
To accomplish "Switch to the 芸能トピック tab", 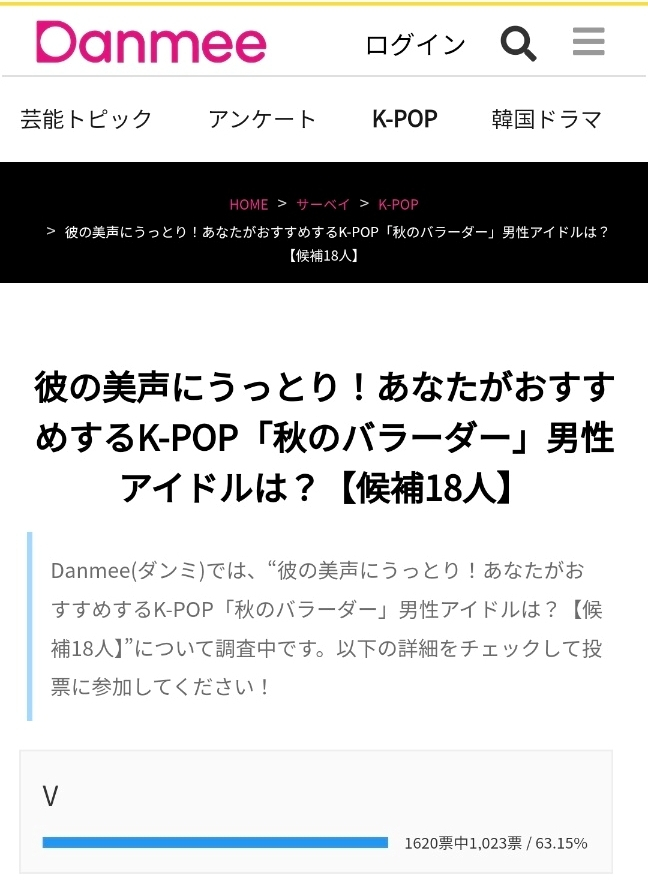I will (x=86, y=119).
